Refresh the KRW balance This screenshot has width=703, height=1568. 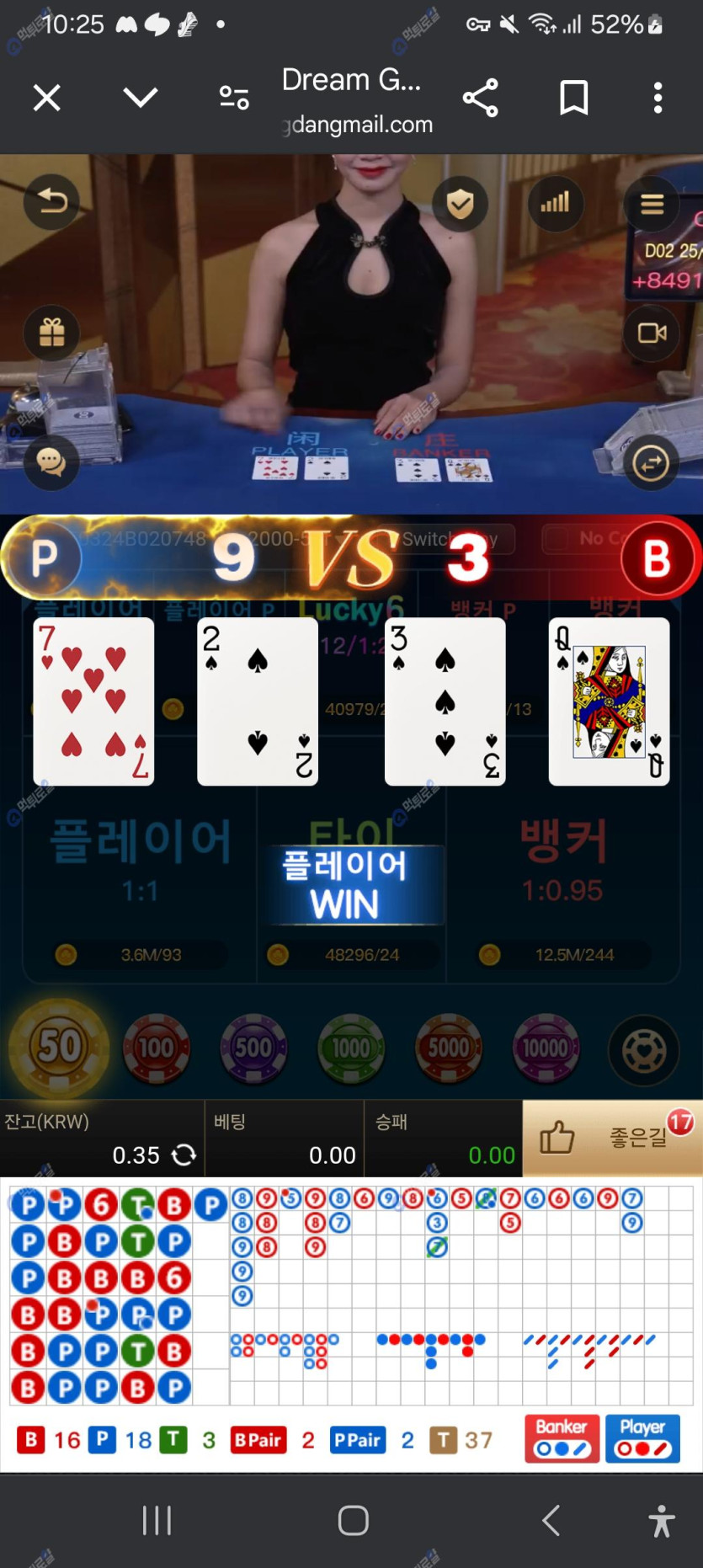(184, 1155)
